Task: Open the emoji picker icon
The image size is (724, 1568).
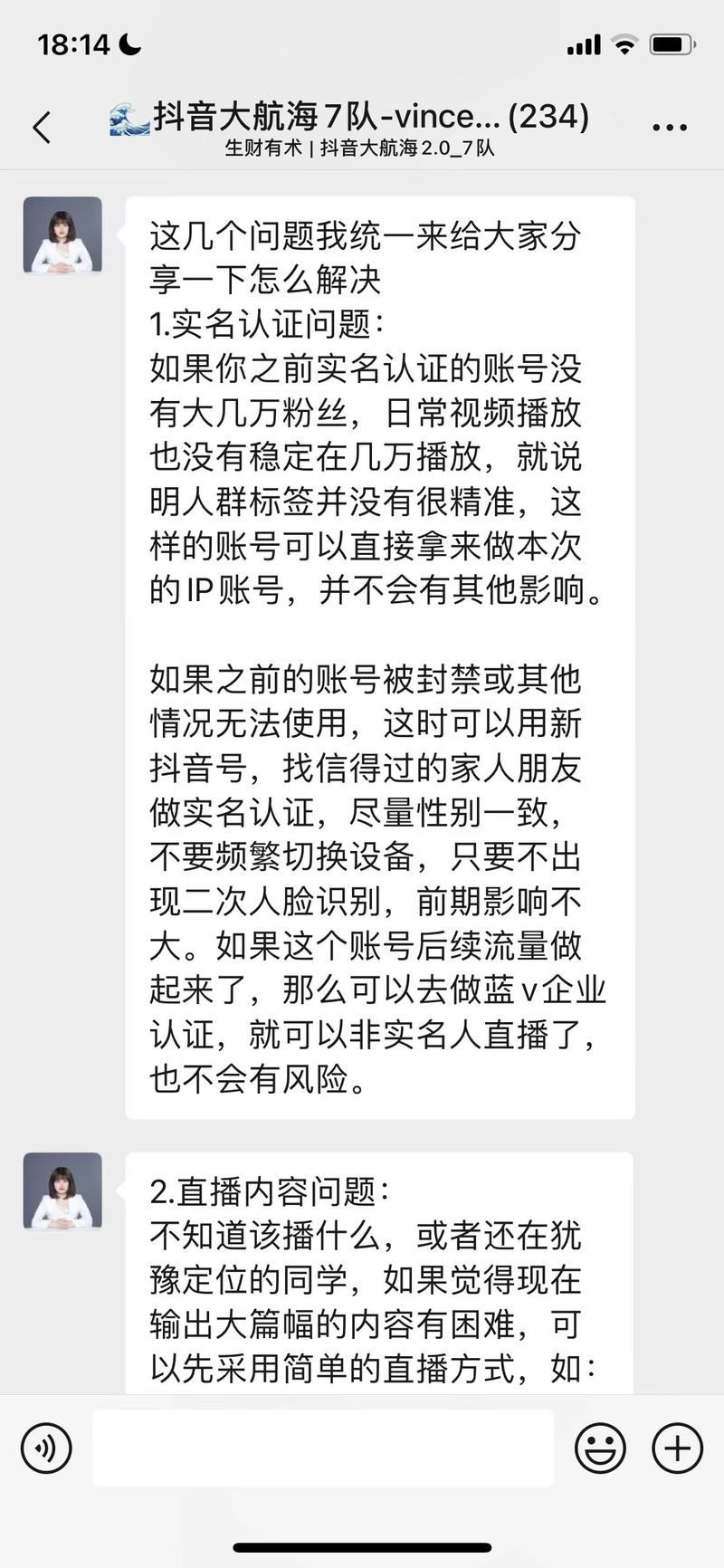Action: 603,1448
